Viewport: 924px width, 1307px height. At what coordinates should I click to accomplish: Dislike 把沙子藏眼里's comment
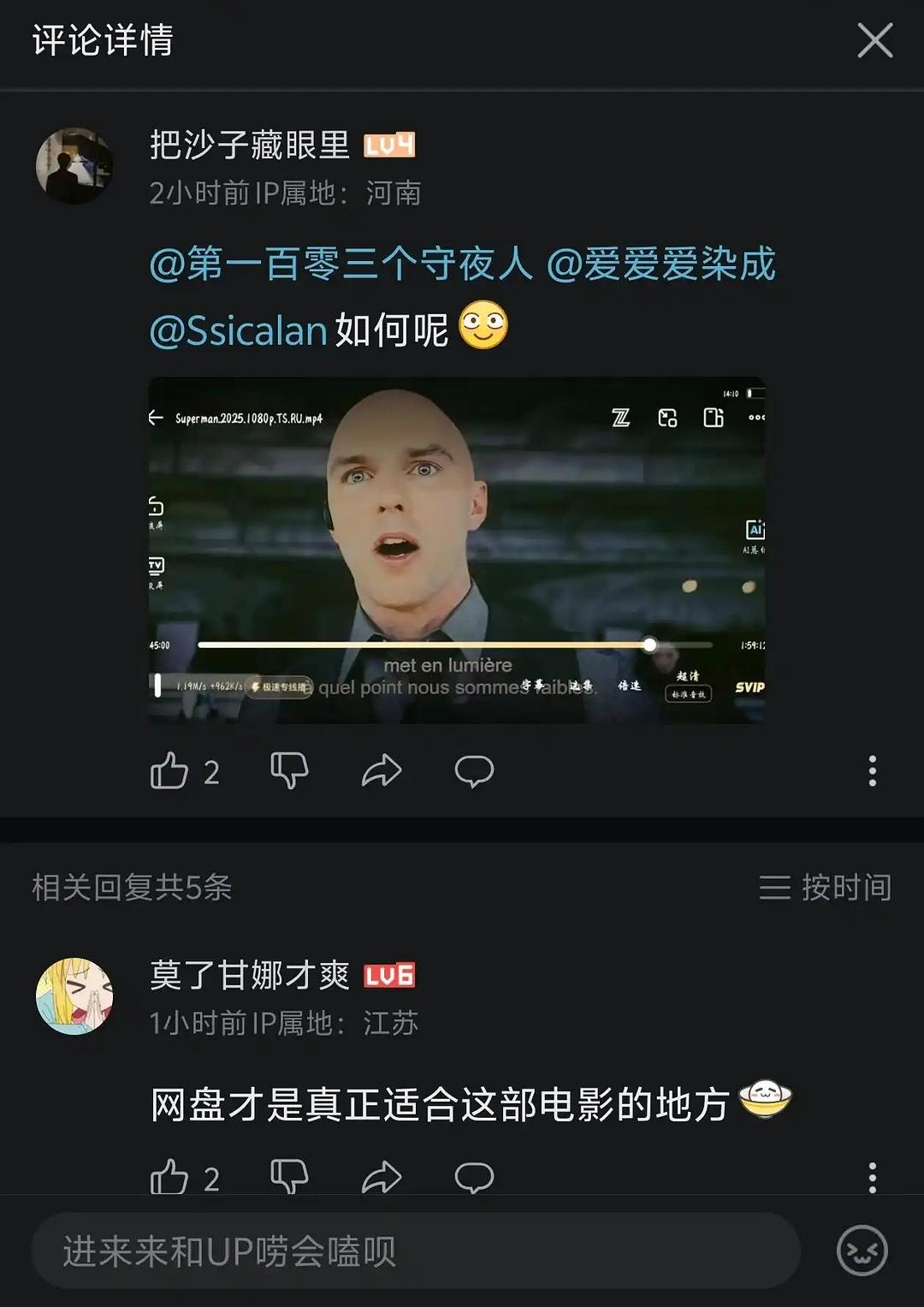click(289, 771)
